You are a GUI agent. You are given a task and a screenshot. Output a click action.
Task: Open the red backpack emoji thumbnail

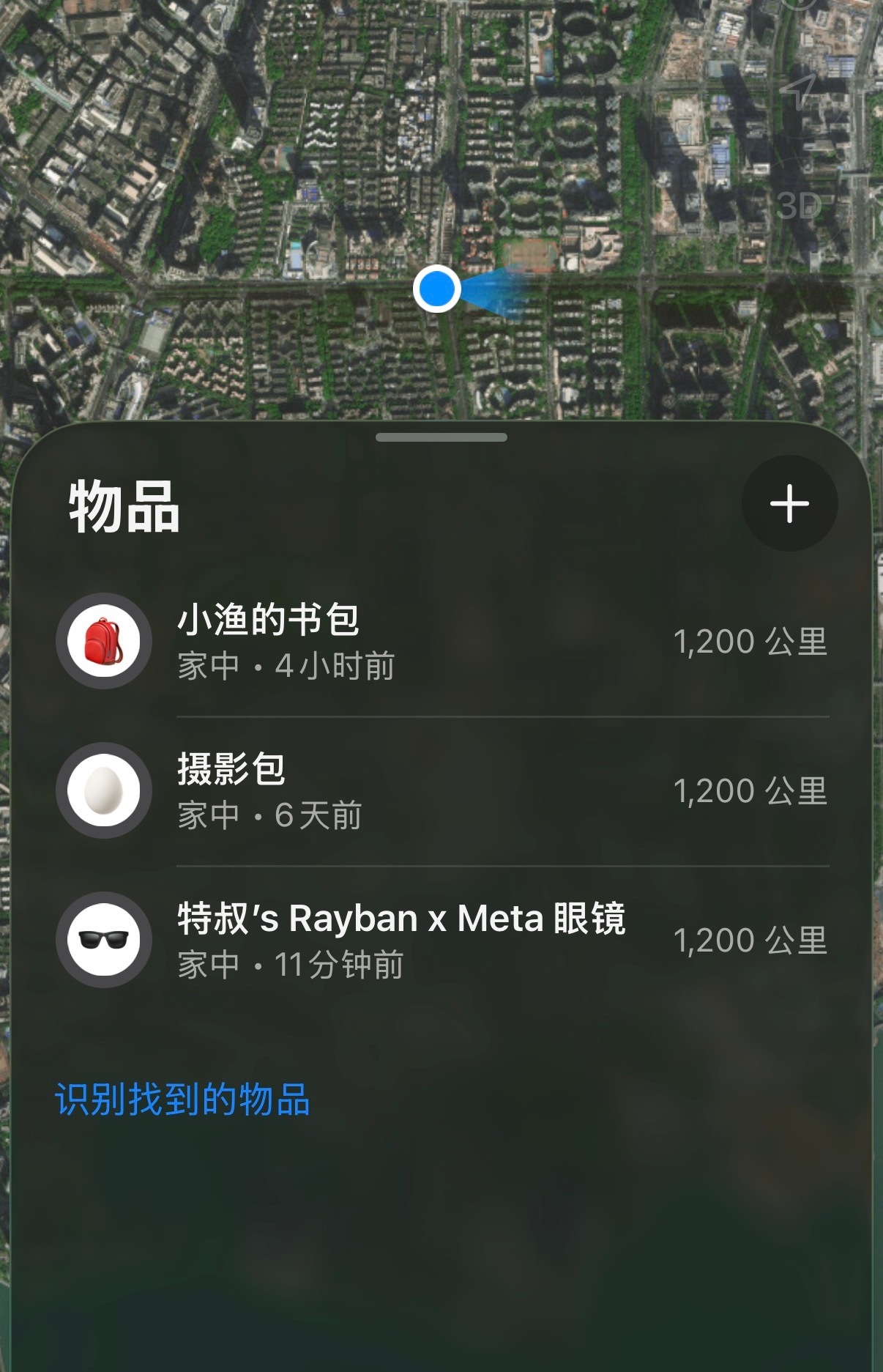click(x=104, y=641)
